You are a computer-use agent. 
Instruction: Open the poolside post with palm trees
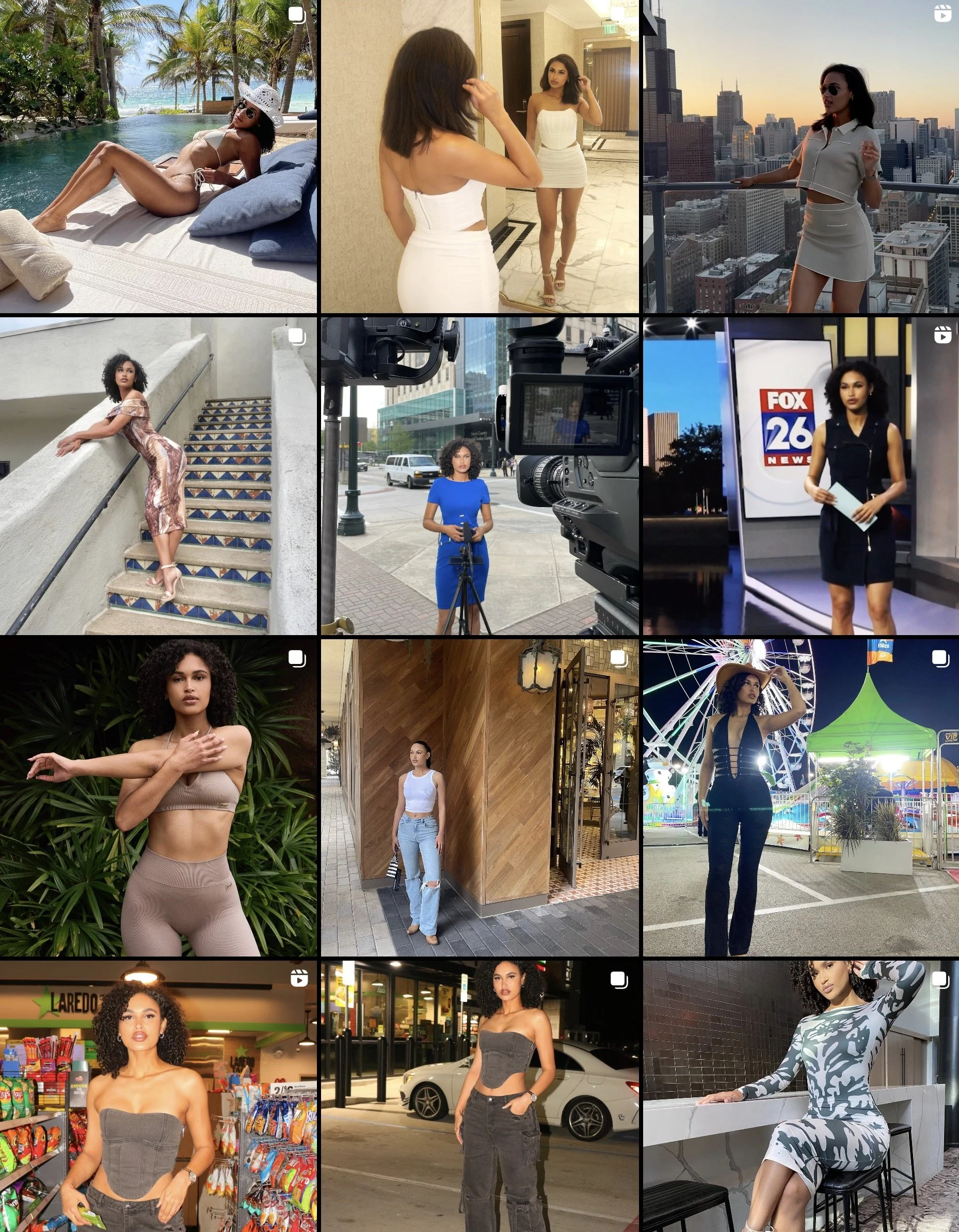(x=158, y=156)
